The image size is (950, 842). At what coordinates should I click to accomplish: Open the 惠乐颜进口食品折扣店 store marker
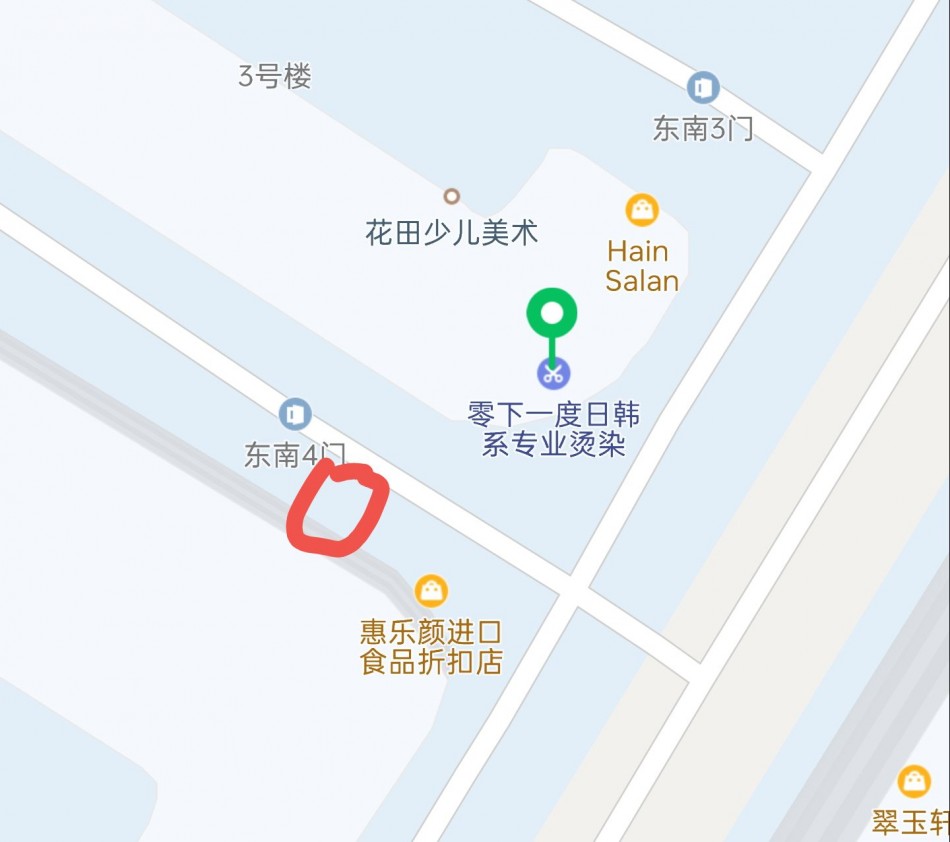pyautogui.click(x=432, y=590)
